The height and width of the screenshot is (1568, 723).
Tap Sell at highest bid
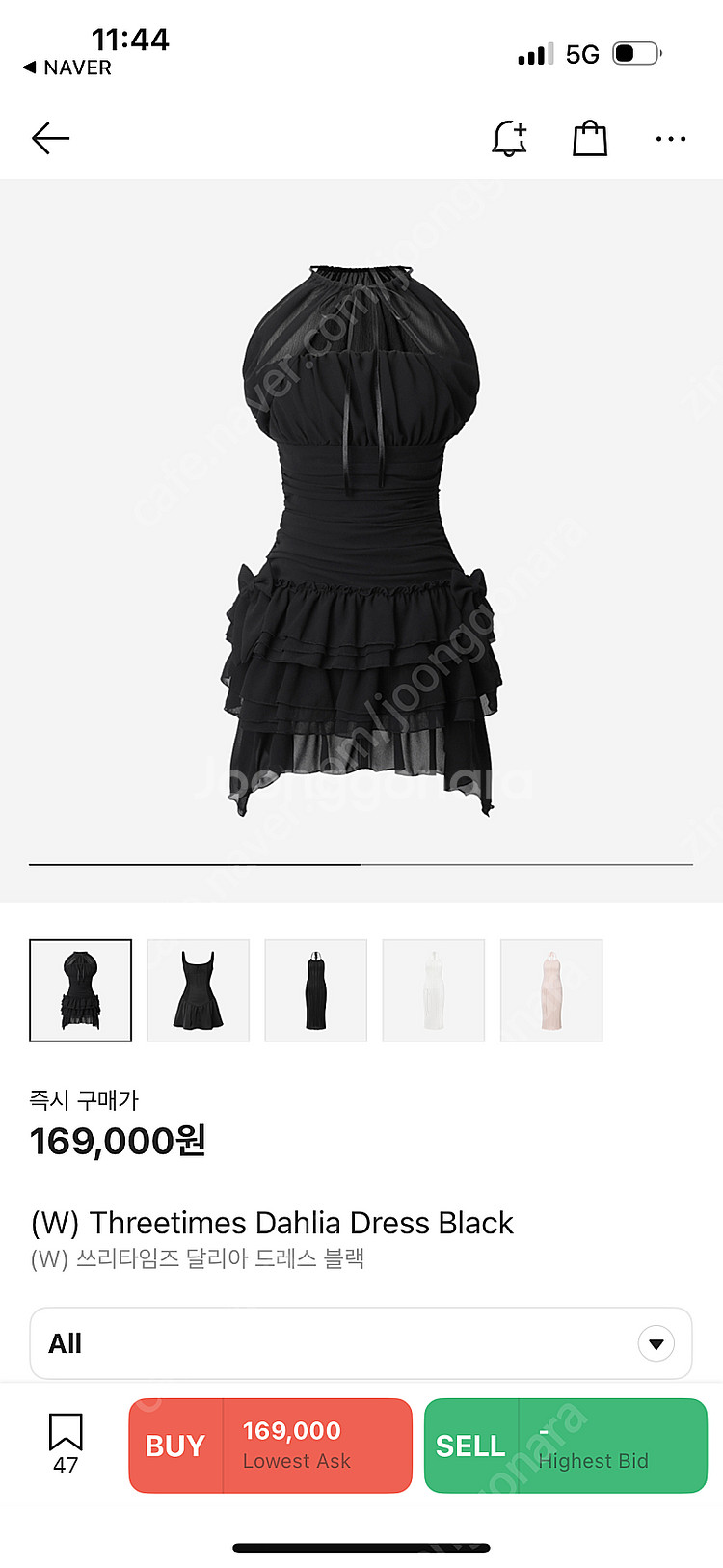click(x=566, y=1446)
